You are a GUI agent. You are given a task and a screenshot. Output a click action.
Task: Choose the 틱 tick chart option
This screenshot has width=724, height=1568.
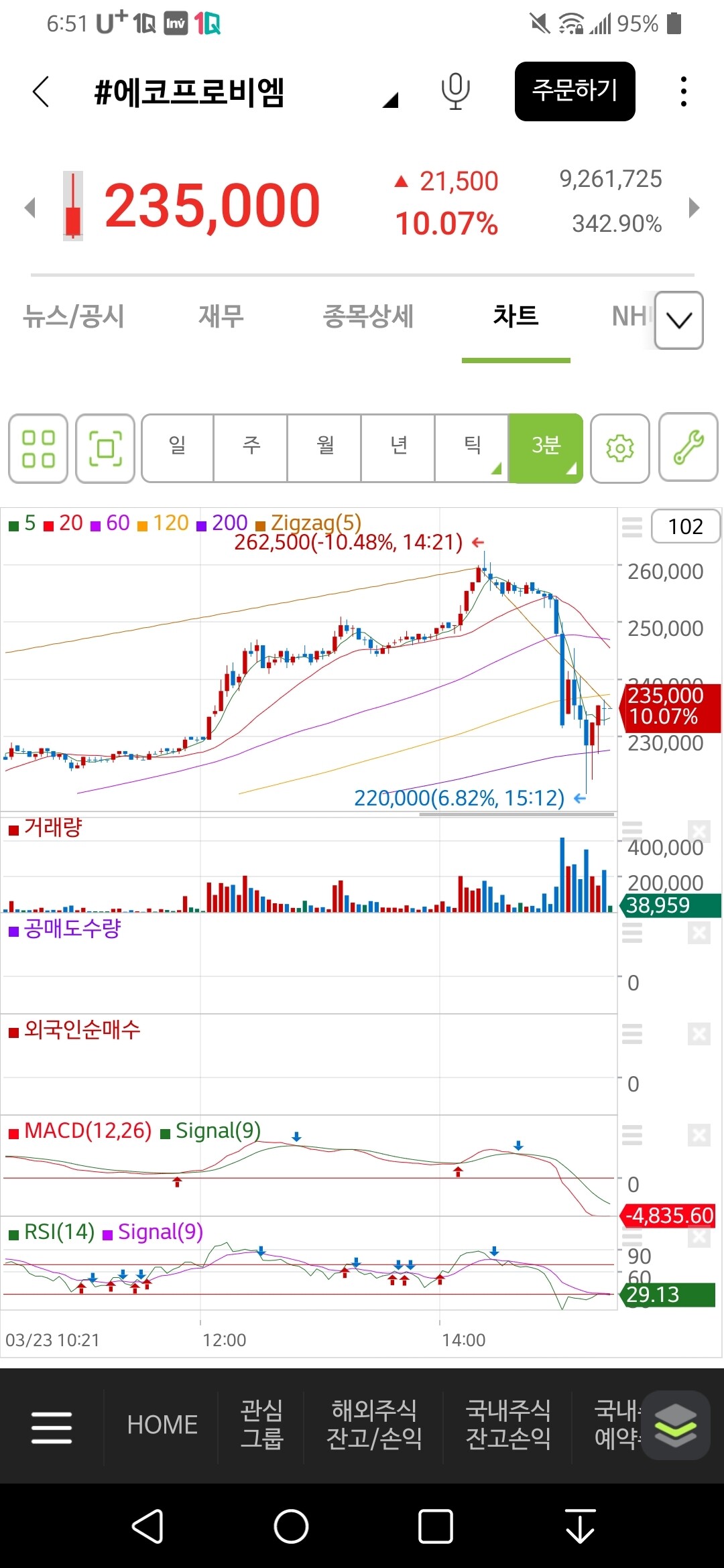click(472, 446)
